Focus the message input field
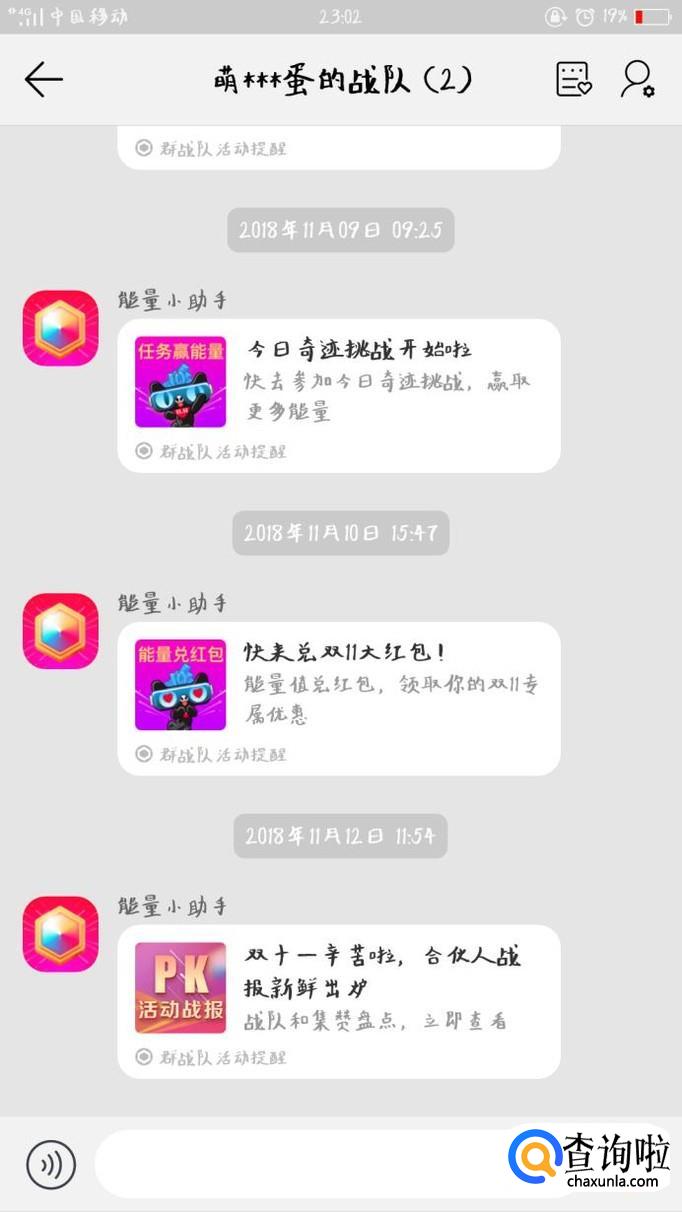Screen dimensions: 682x1212 (300, 1164)
